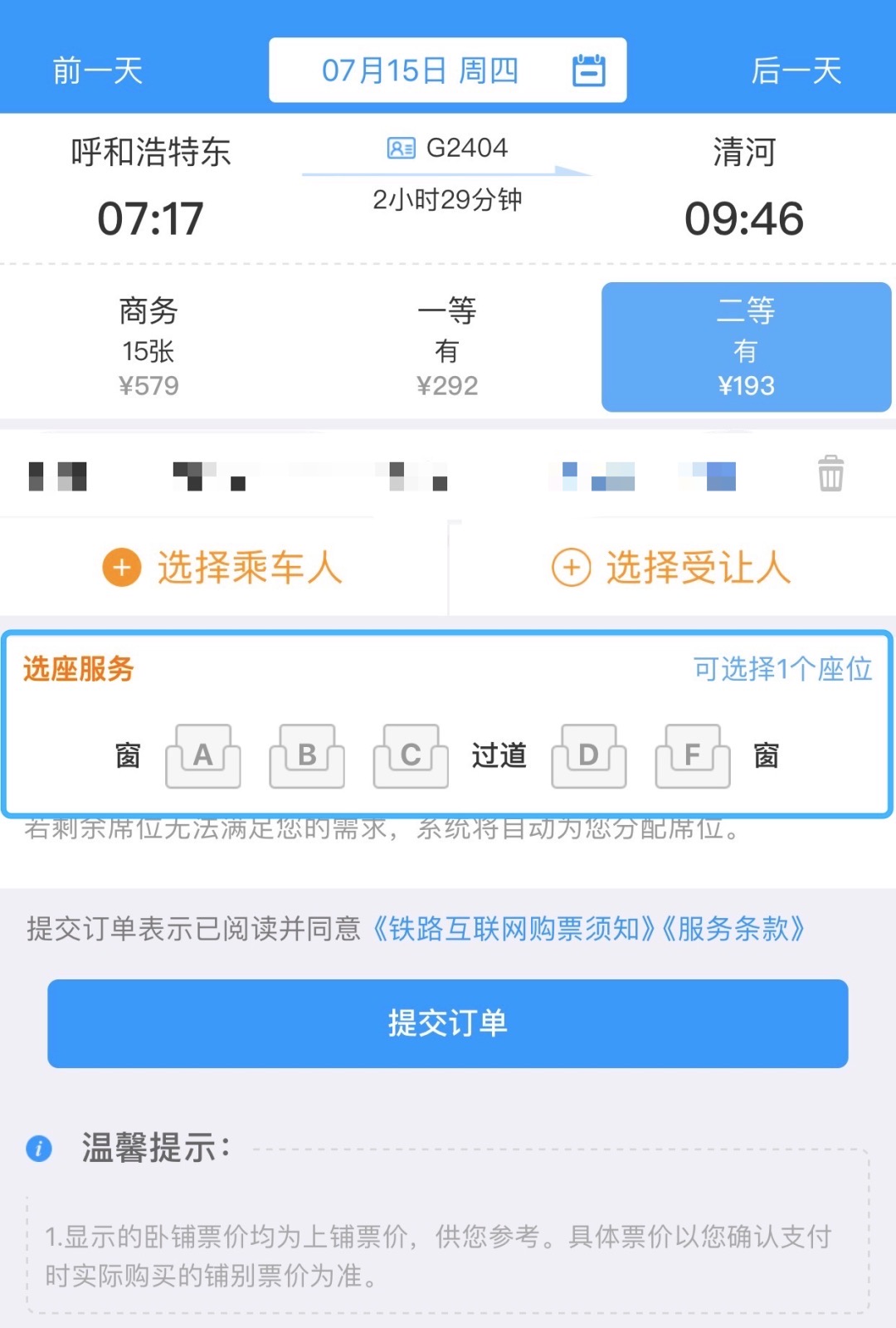The height and width of the screenshot is (1328, 896).
Task: Select seat D beside the aisle label
Action: coord(589,756)
